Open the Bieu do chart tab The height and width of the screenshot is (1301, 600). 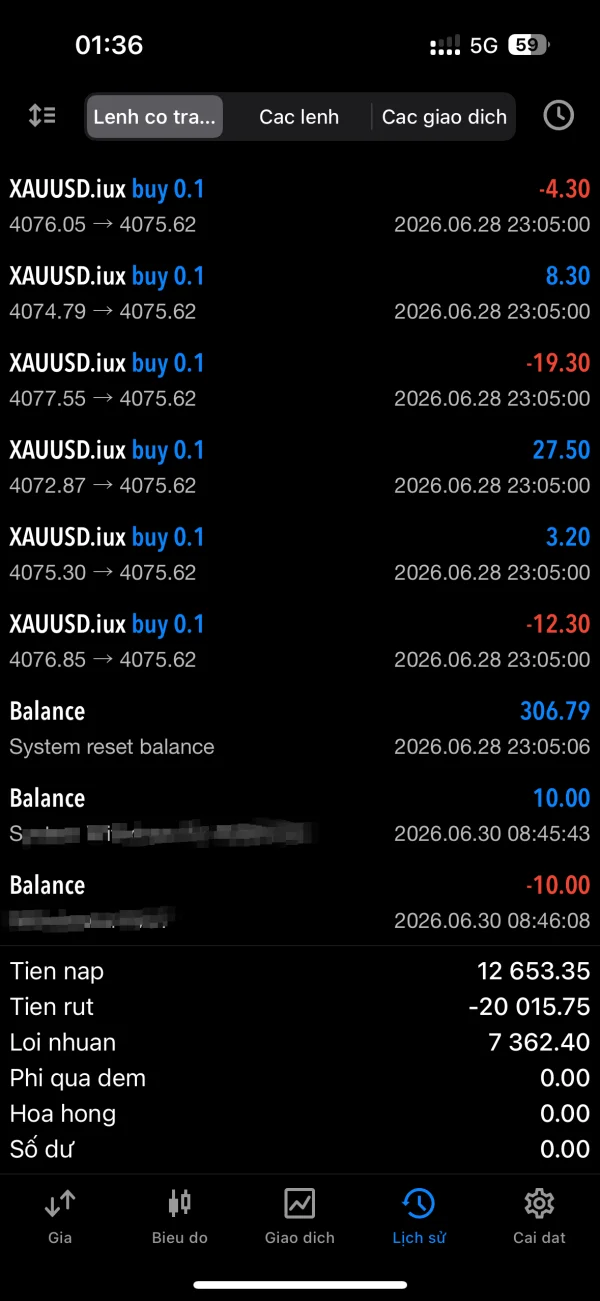pos(180,1216)
